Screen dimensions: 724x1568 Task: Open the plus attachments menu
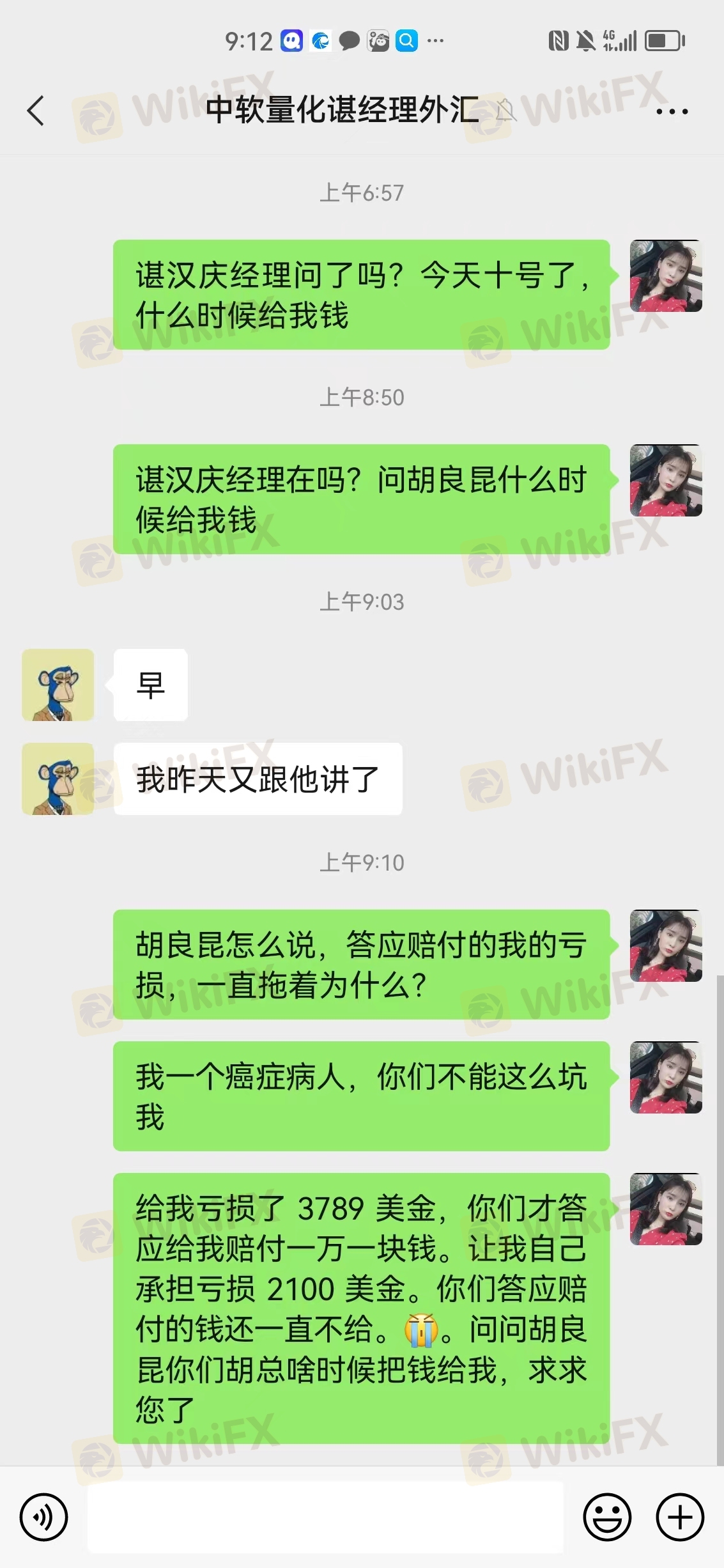(680, 1517)
